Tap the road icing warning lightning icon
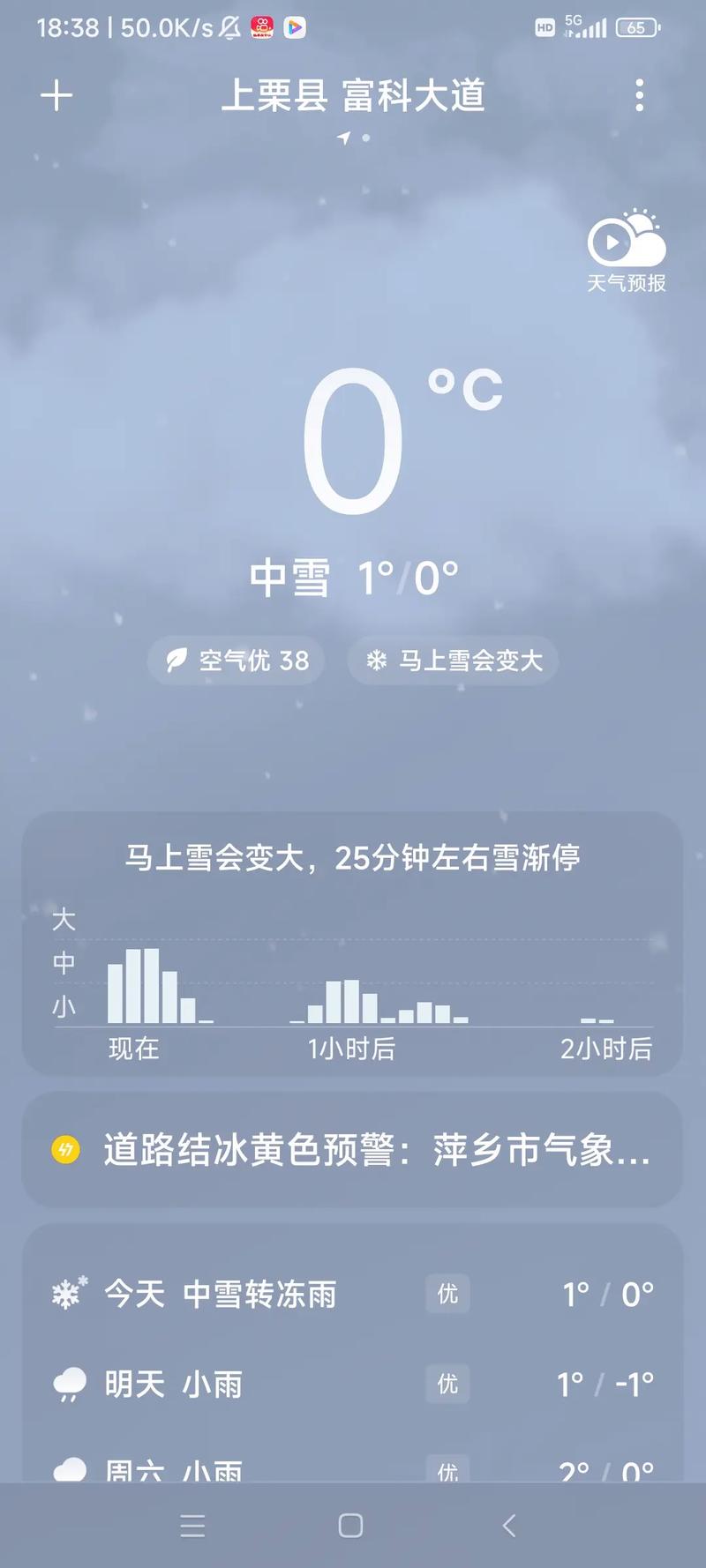Viewport: 706px width, 1568px height. 63,1148
